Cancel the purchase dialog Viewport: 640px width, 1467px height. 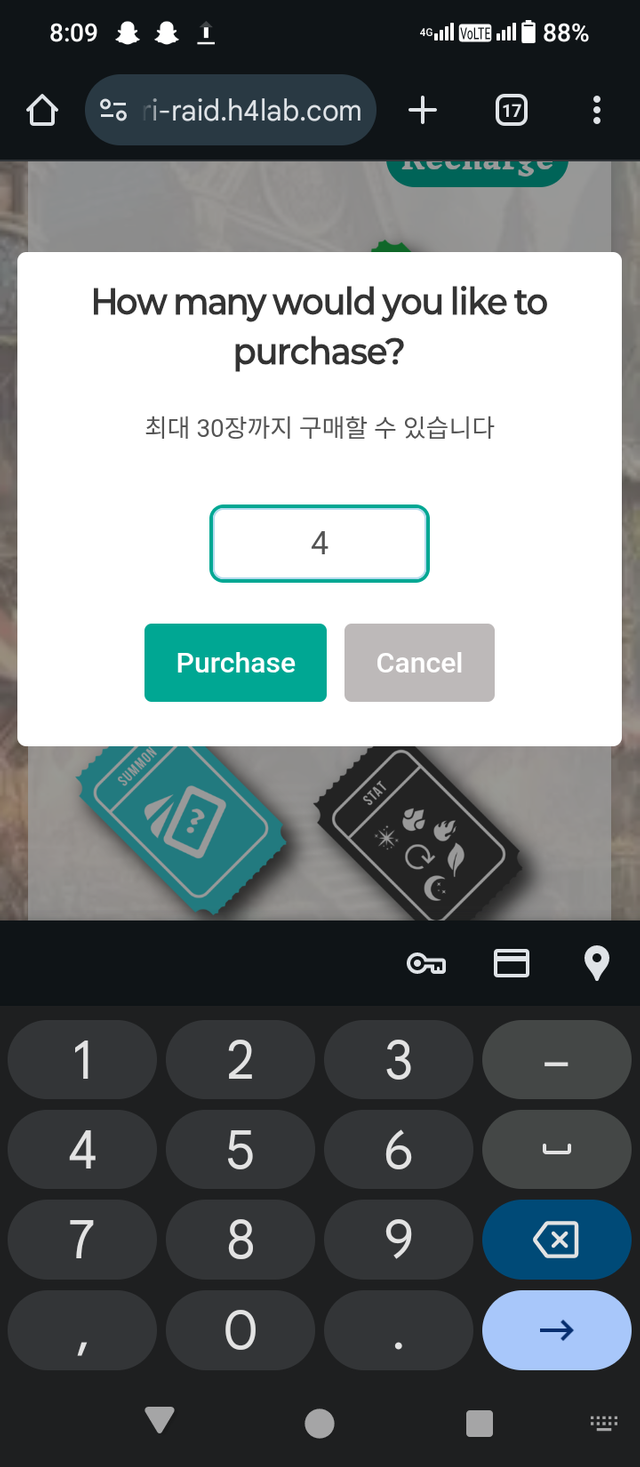pos(419,662)
